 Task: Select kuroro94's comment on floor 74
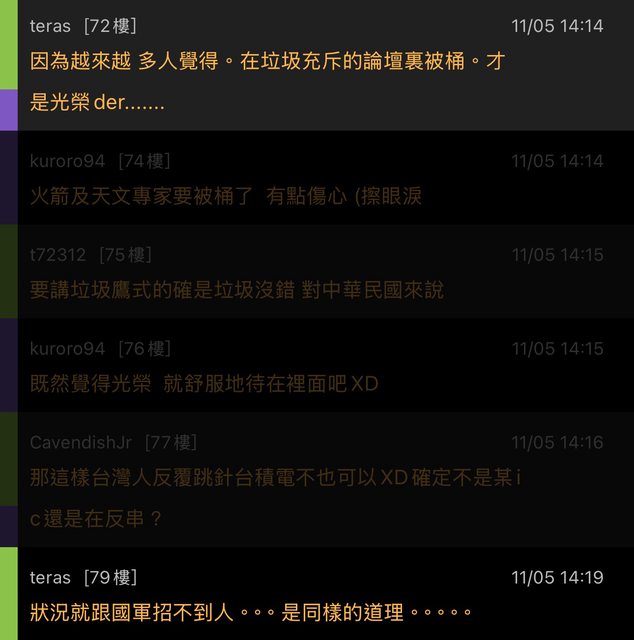click(226, 196)
